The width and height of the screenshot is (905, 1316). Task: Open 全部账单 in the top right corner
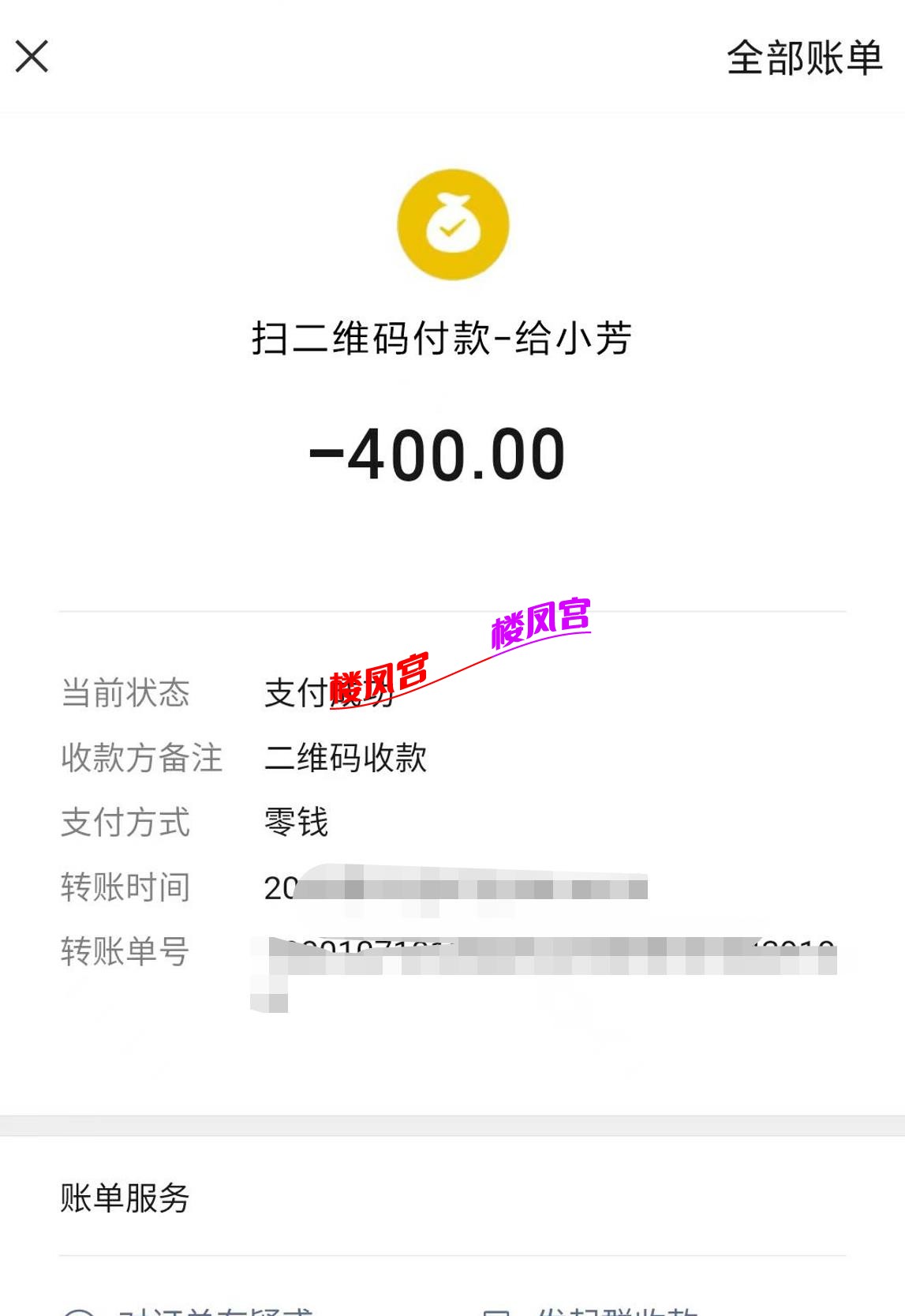[803, 58]
